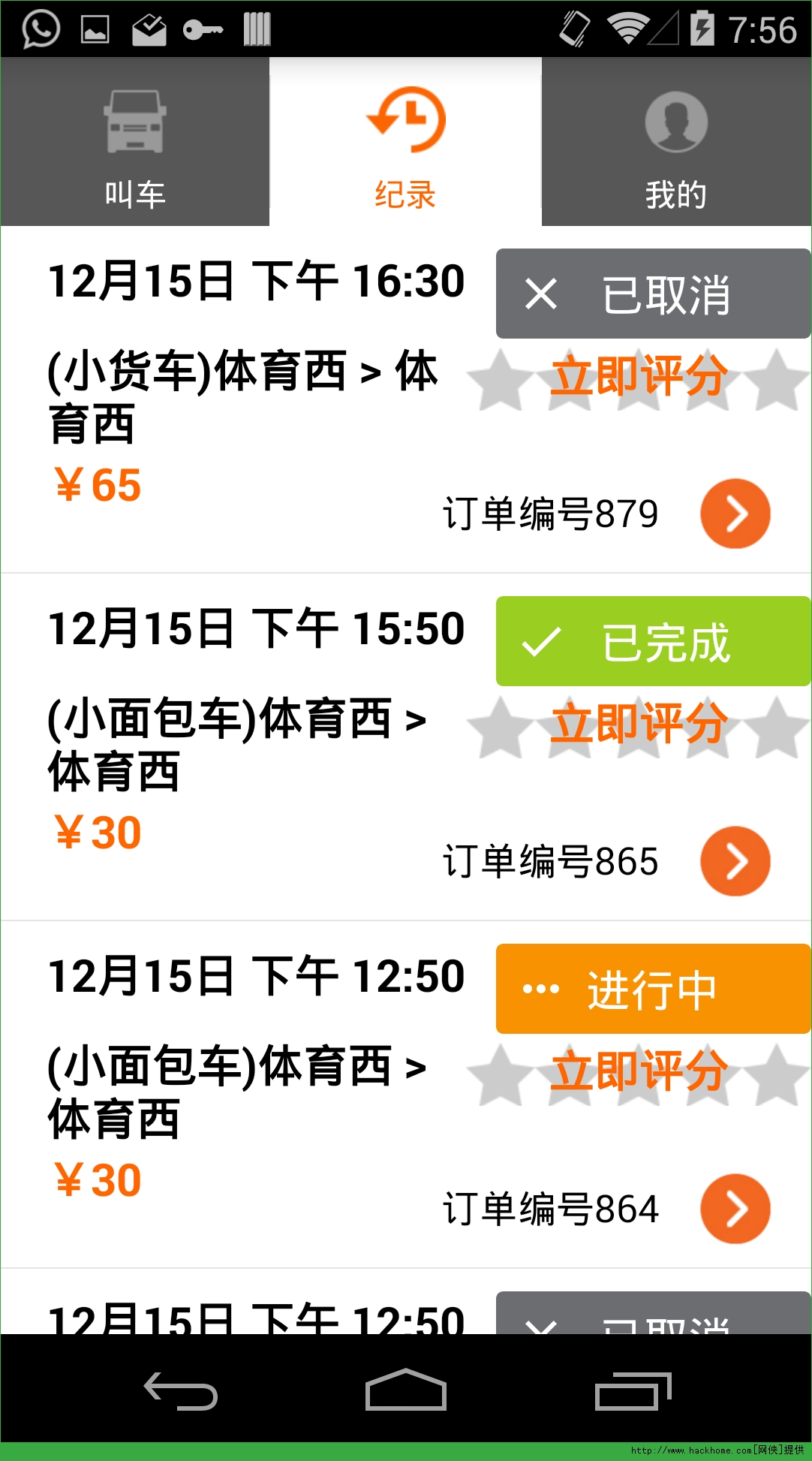Tap 立即评分 for the 15:50 order
Image resolution: width=812 pixels, height=1461 pixels.
pyautogui.click(x=639, y=724)
